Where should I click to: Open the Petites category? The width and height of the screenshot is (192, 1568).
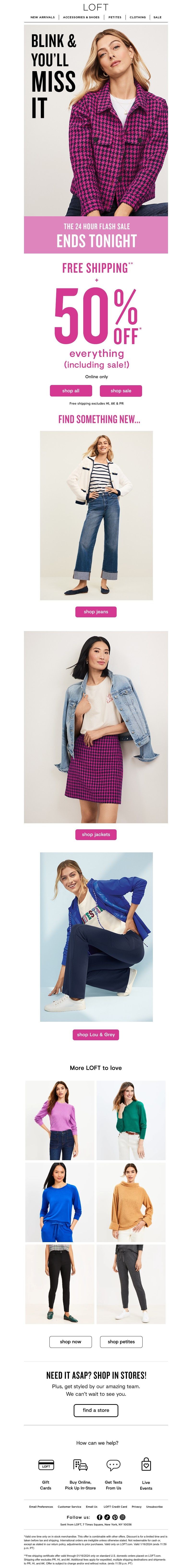pos(115,17)
